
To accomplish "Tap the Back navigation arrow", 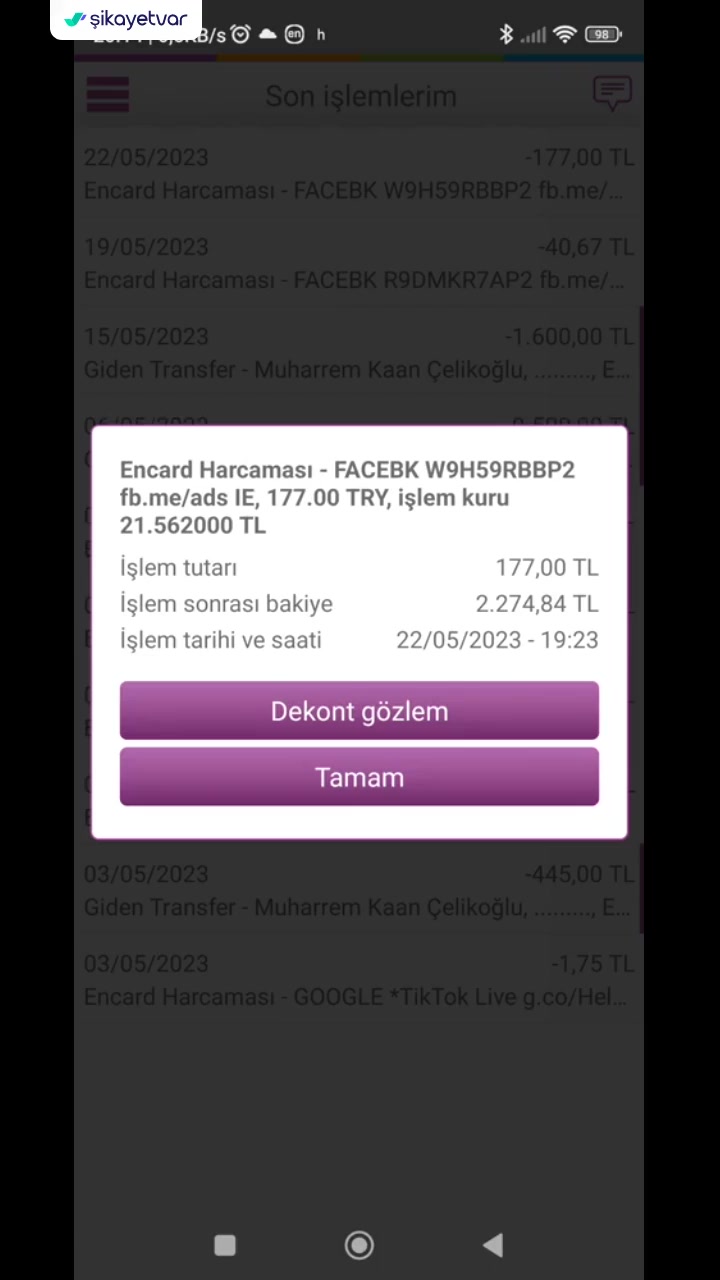I will click(x=493, y=1244).
